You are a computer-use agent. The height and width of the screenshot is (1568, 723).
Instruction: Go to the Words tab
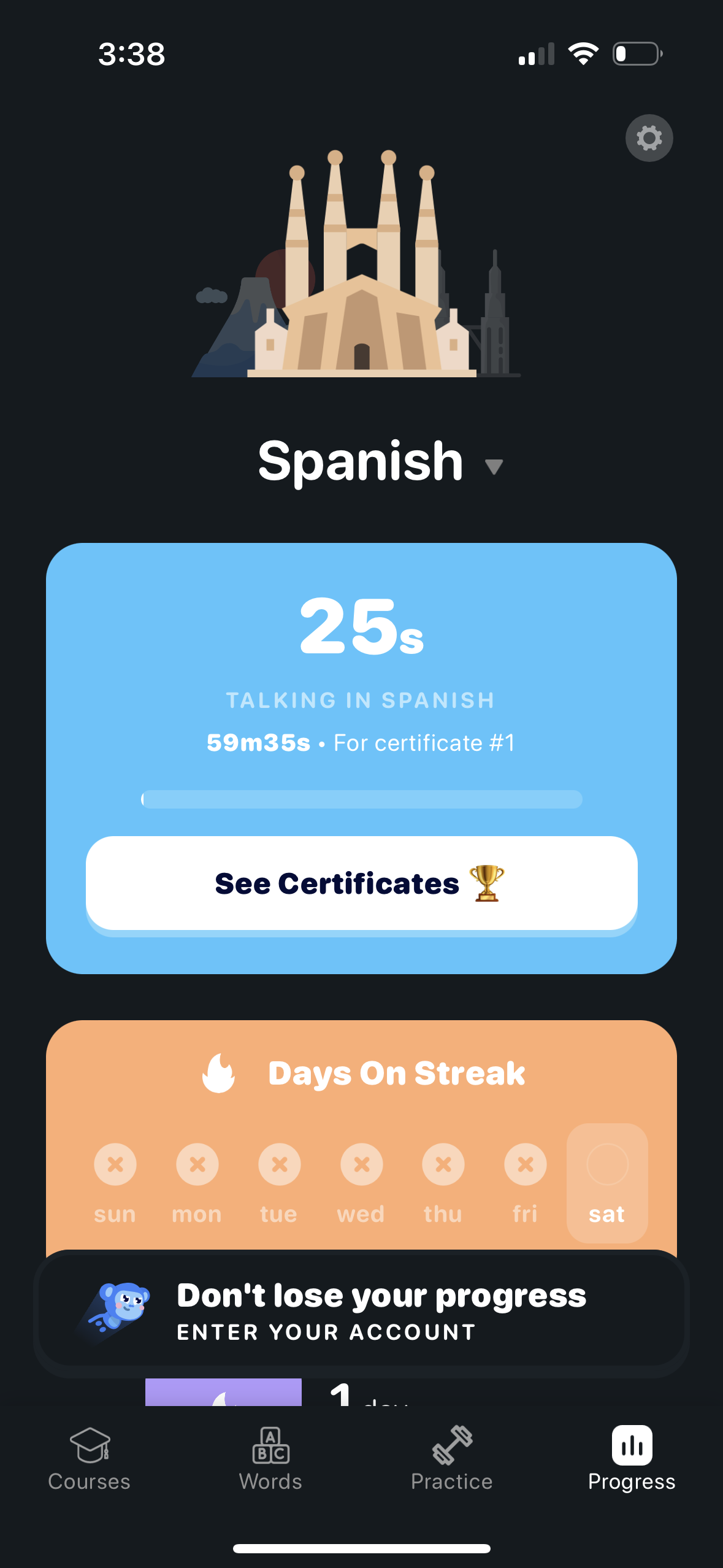[x=270, y=1460]
